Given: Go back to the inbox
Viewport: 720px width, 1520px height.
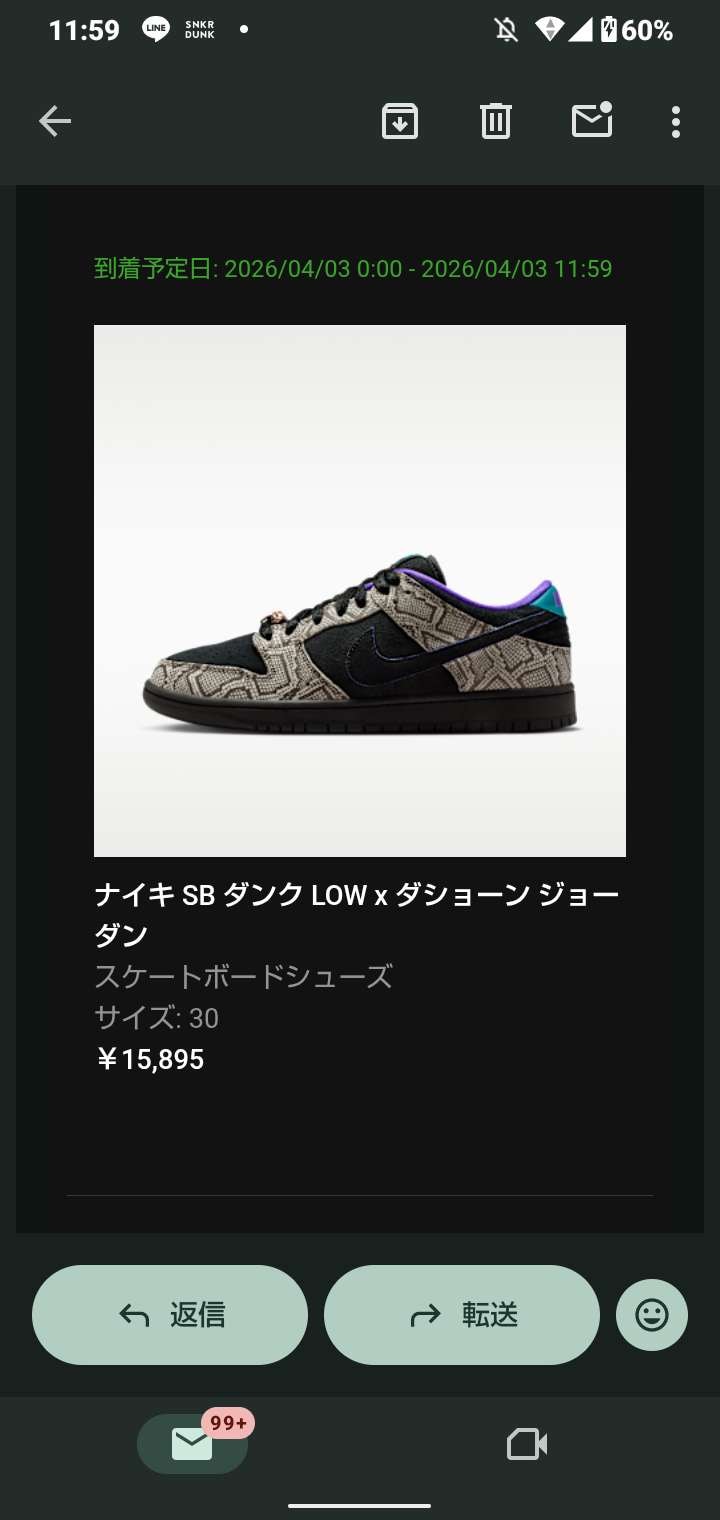Looking at the screenshot, I should click(x=55, y=122).
